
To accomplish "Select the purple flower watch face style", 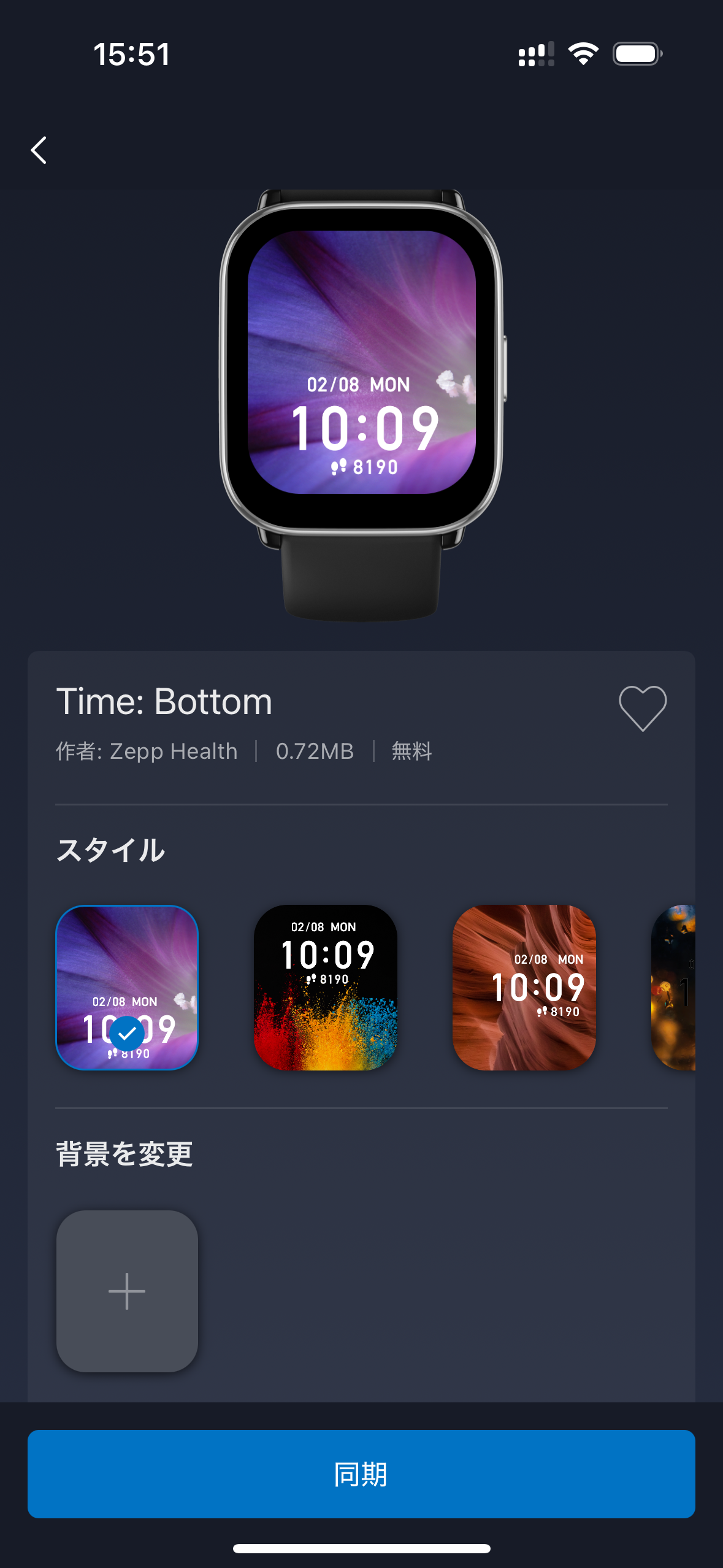I will (127, 988).
